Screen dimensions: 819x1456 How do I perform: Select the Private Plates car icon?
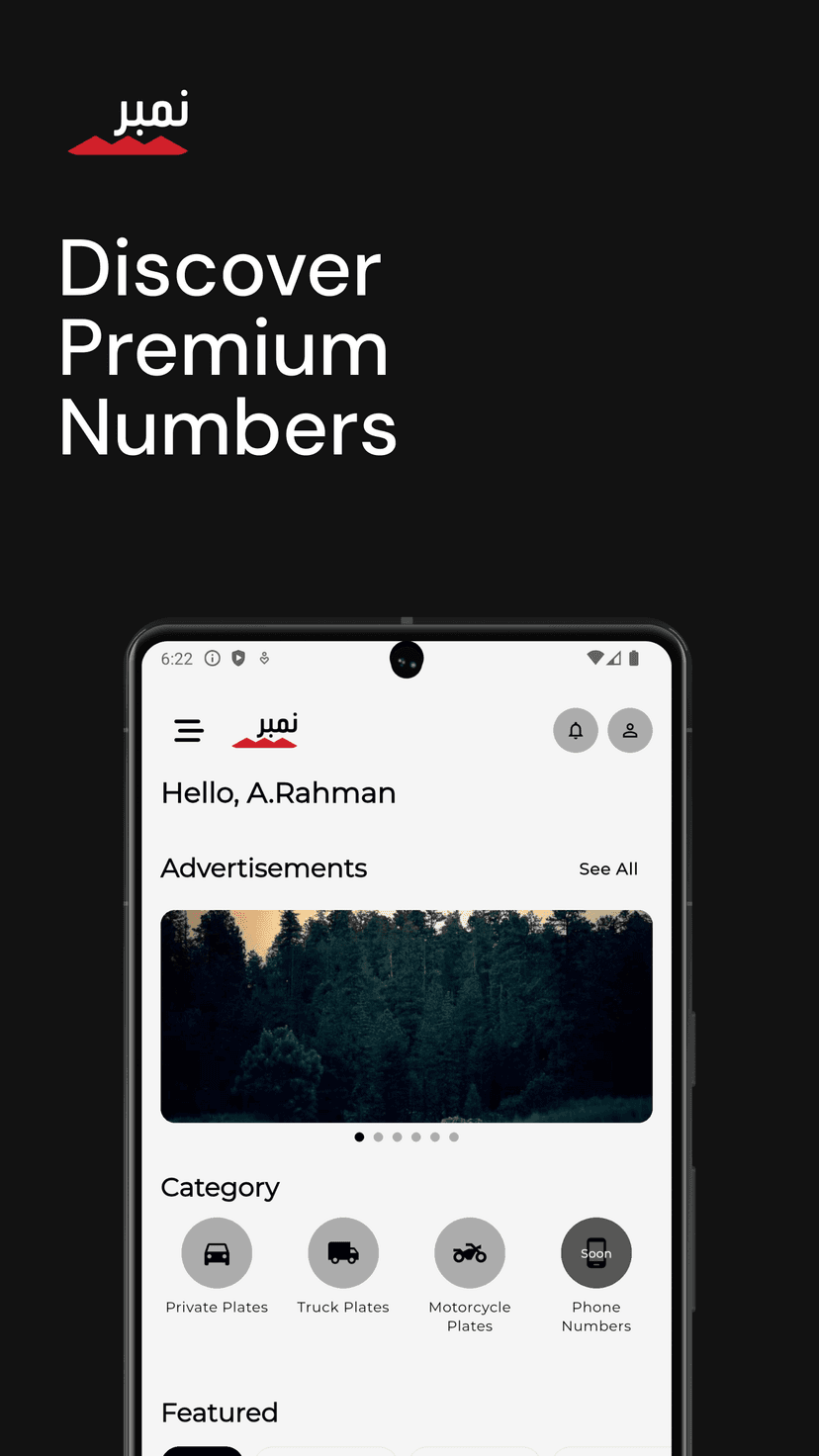pos(217,1251)
